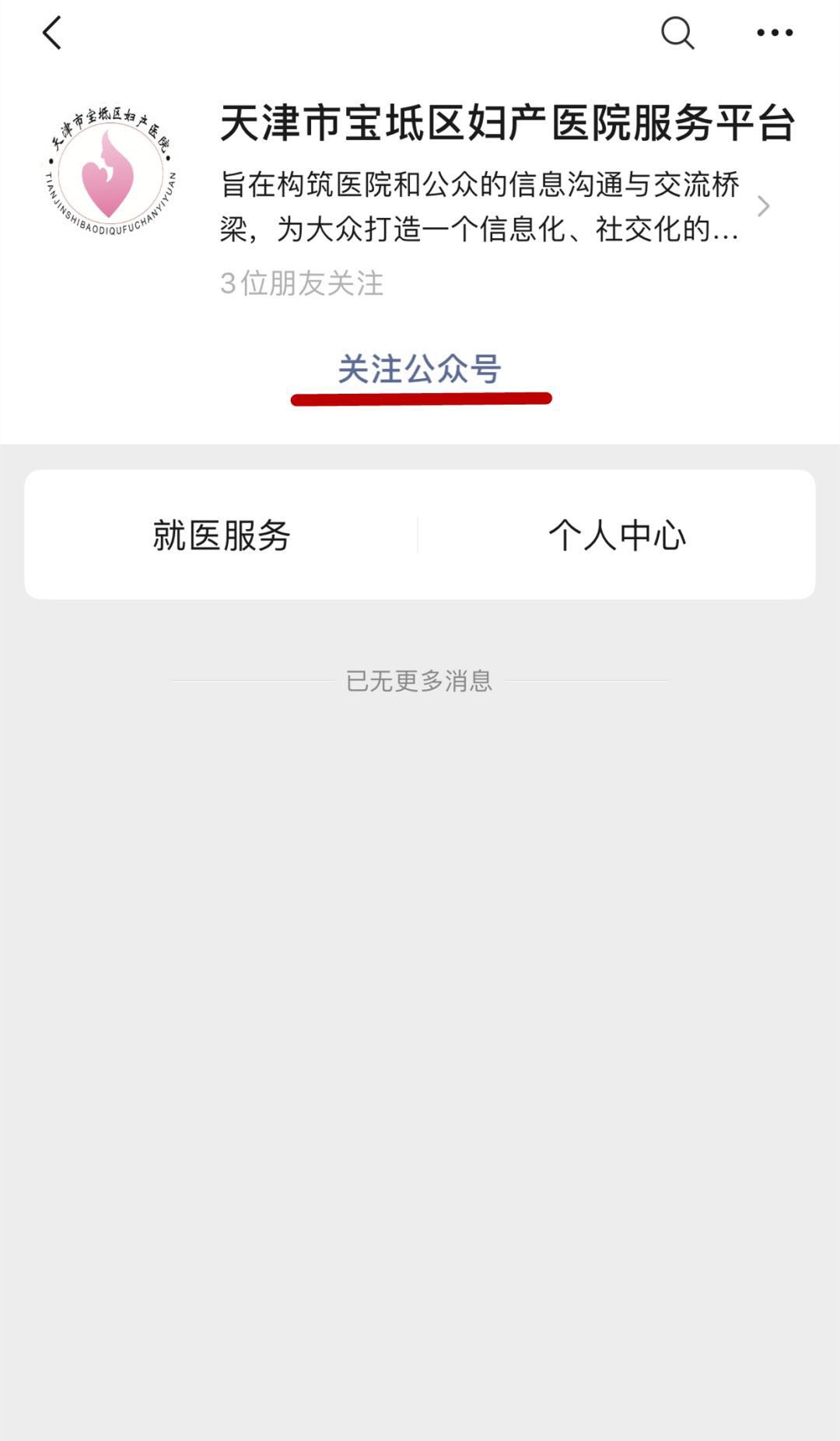The height and width of the screenshot is (1441, 840).
Task: Open the three-dot overflow menu
Action: [775, 33]
